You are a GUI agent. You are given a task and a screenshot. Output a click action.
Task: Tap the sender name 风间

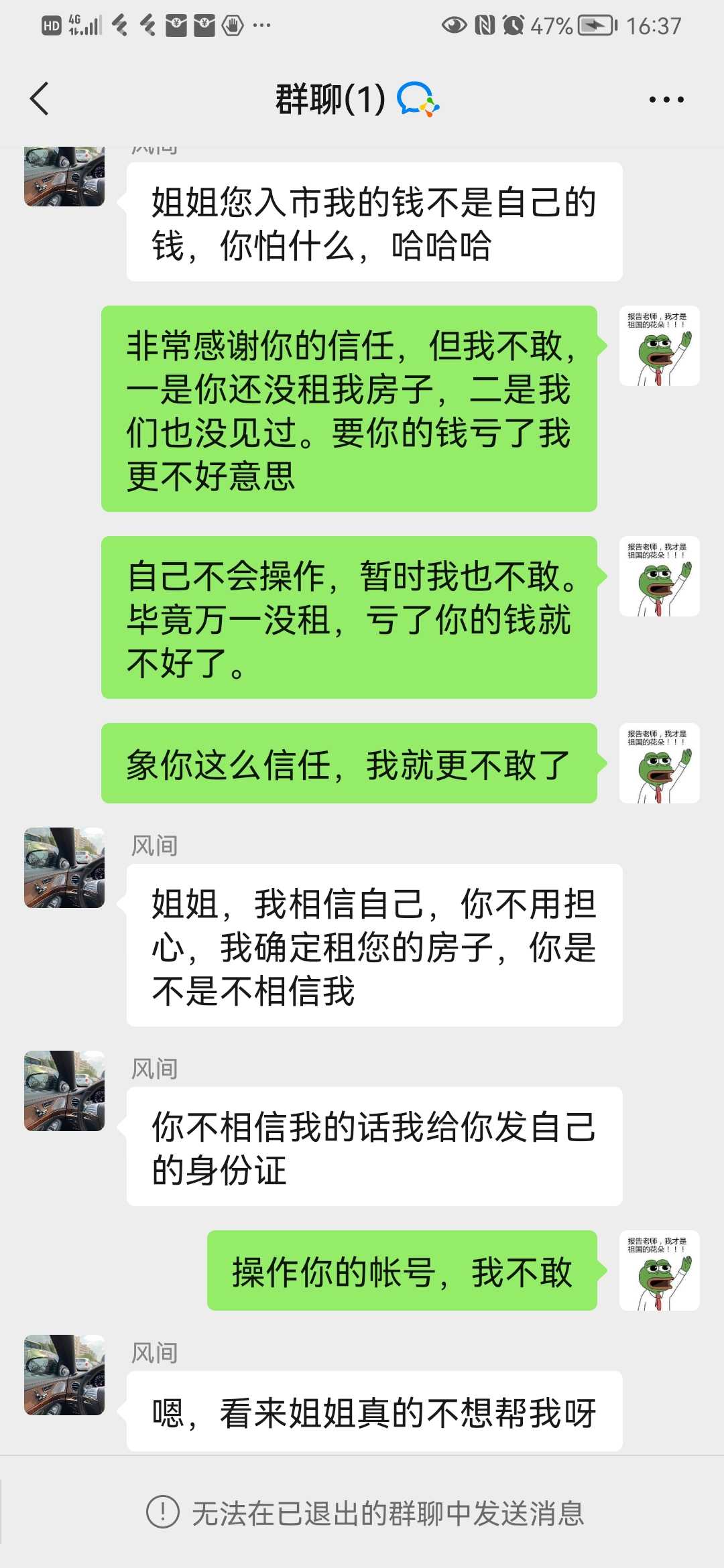pyautogui.click(x=153, y=846)
